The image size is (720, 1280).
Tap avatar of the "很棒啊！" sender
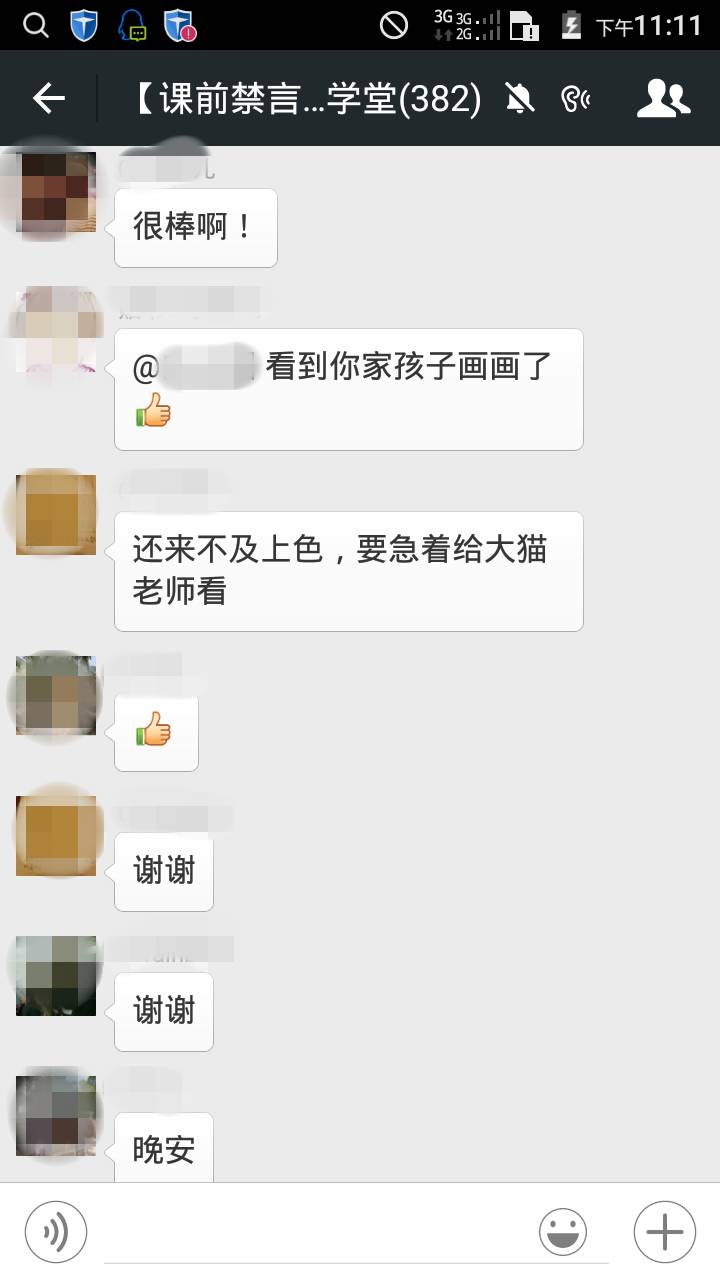click(x=56, y=192)
